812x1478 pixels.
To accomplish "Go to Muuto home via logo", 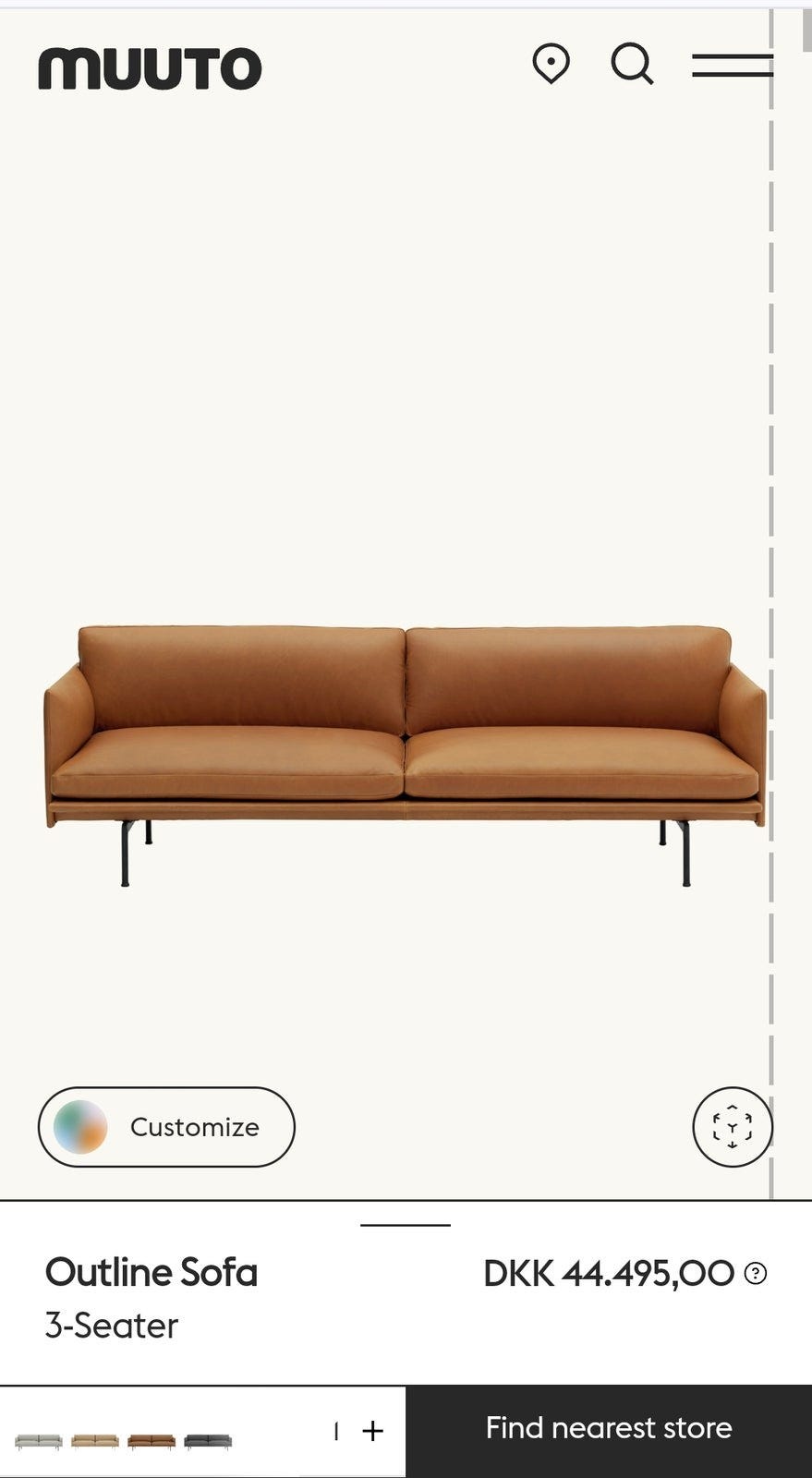I will coord(150,68).
